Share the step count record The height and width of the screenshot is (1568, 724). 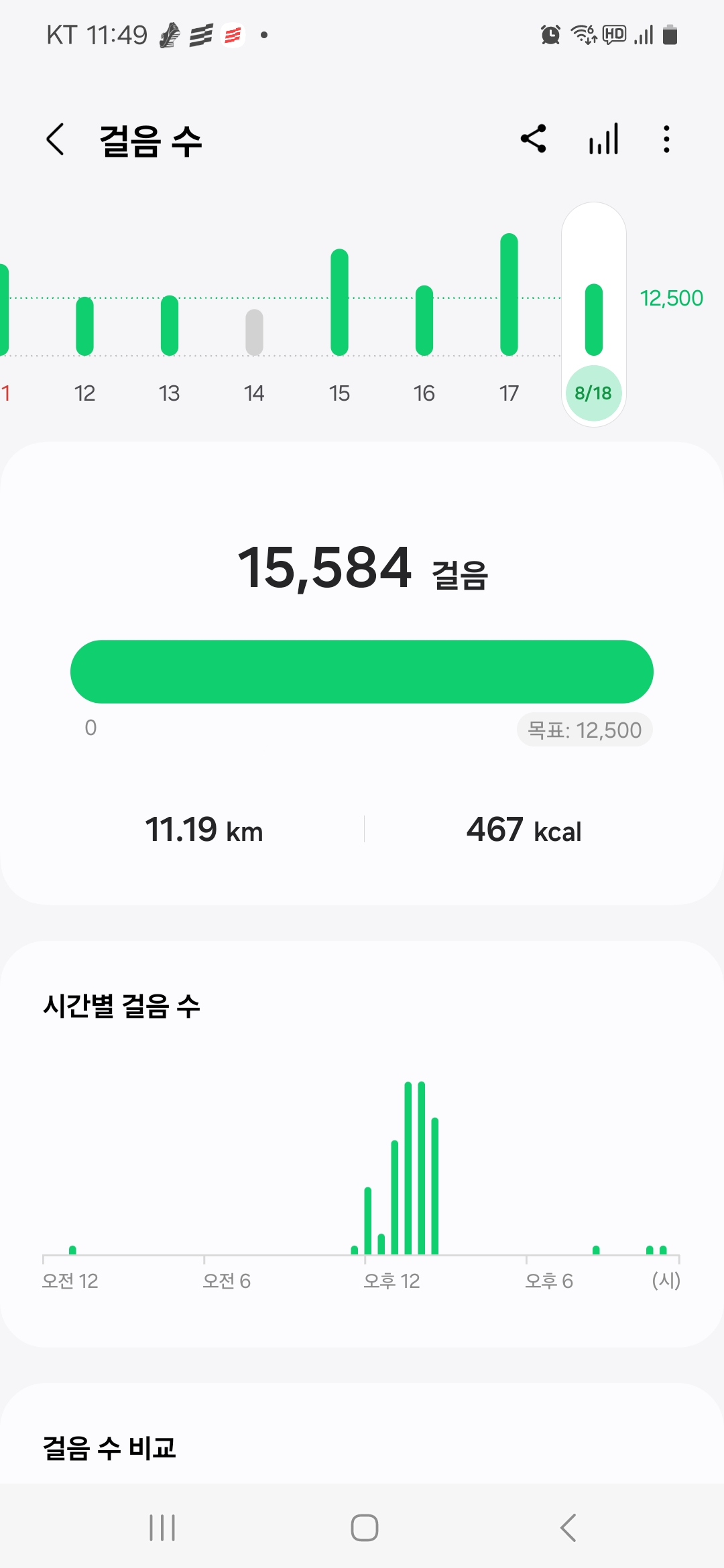click(534, 139)
